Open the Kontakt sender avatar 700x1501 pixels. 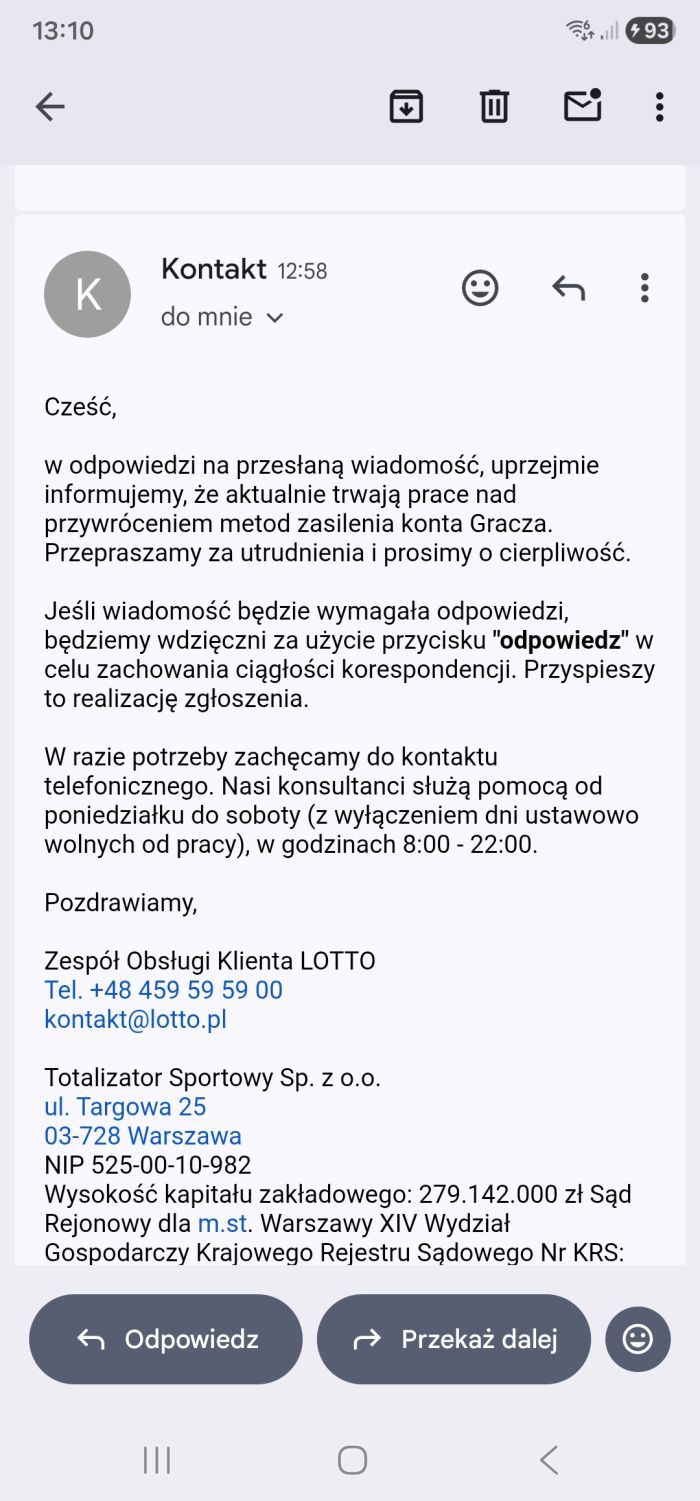(88, 294)
